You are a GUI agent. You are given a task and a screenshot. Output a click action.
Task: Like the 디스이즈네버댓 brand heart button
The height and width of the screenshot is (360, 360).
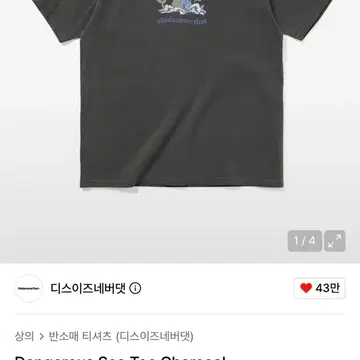click(320, 288)
